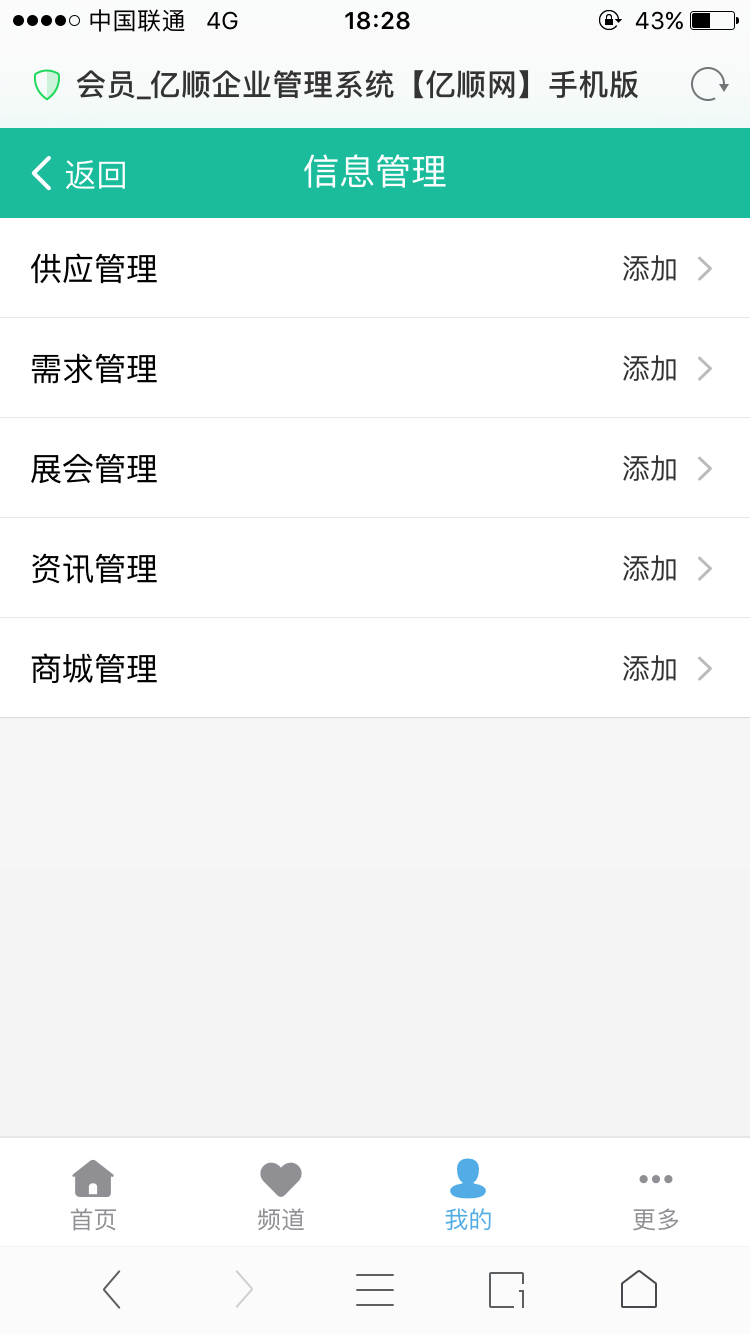750x1334 pixels.
Task: Open the browser tabs switcher
Action: click(x=506, y=1289)
